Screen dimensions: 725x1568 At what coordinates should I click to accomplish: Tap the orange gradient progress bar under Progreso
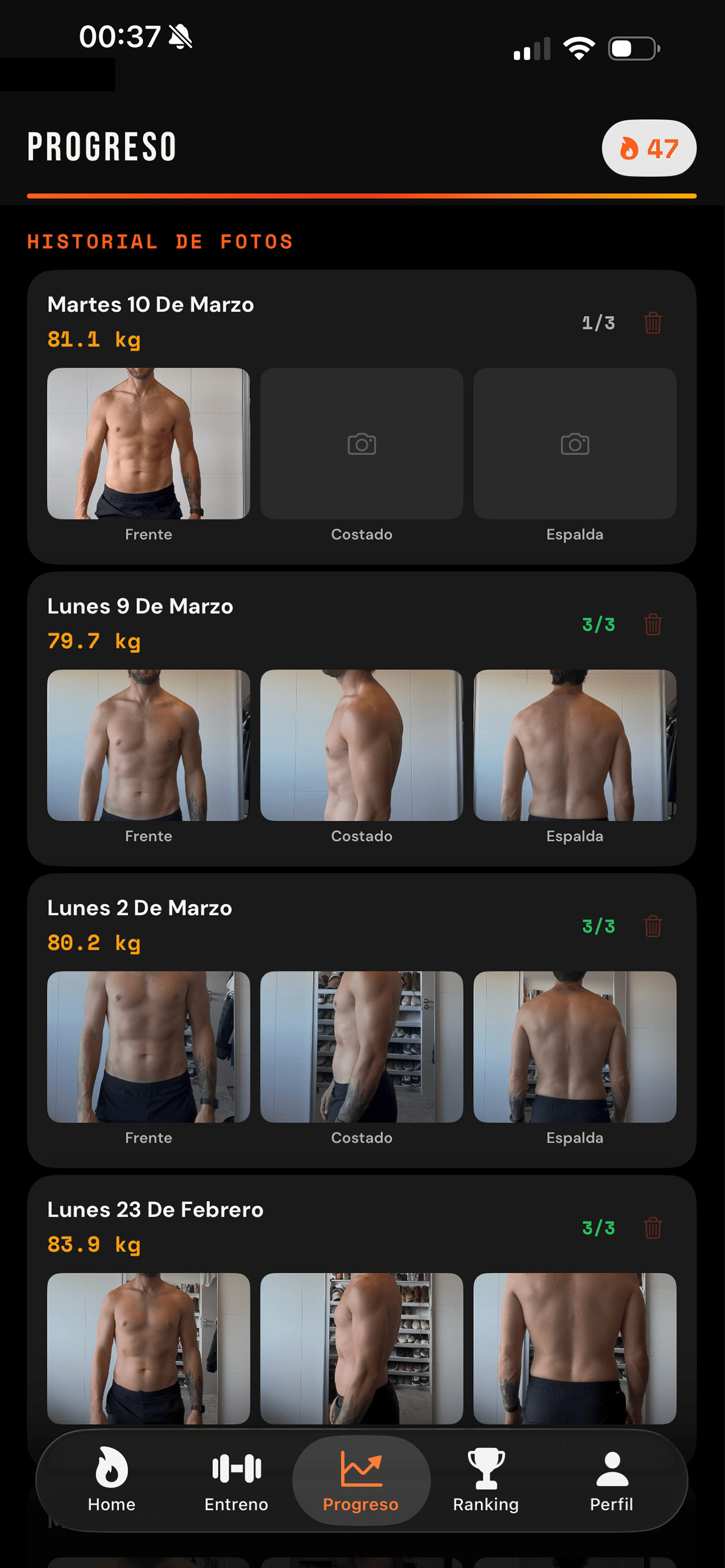(361, 196)
